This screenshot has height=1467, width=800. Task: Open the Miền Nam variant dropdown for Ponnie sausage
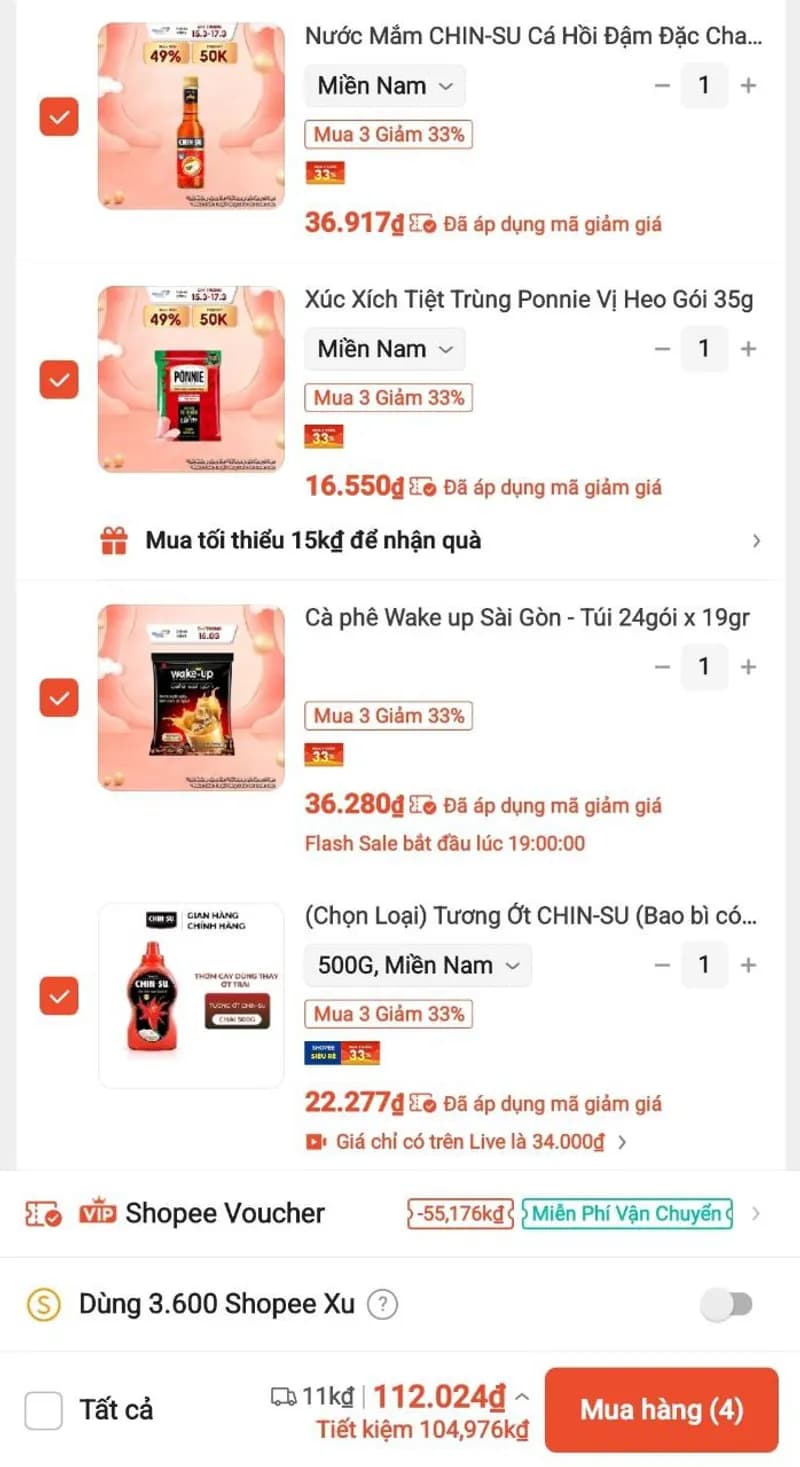385,349
